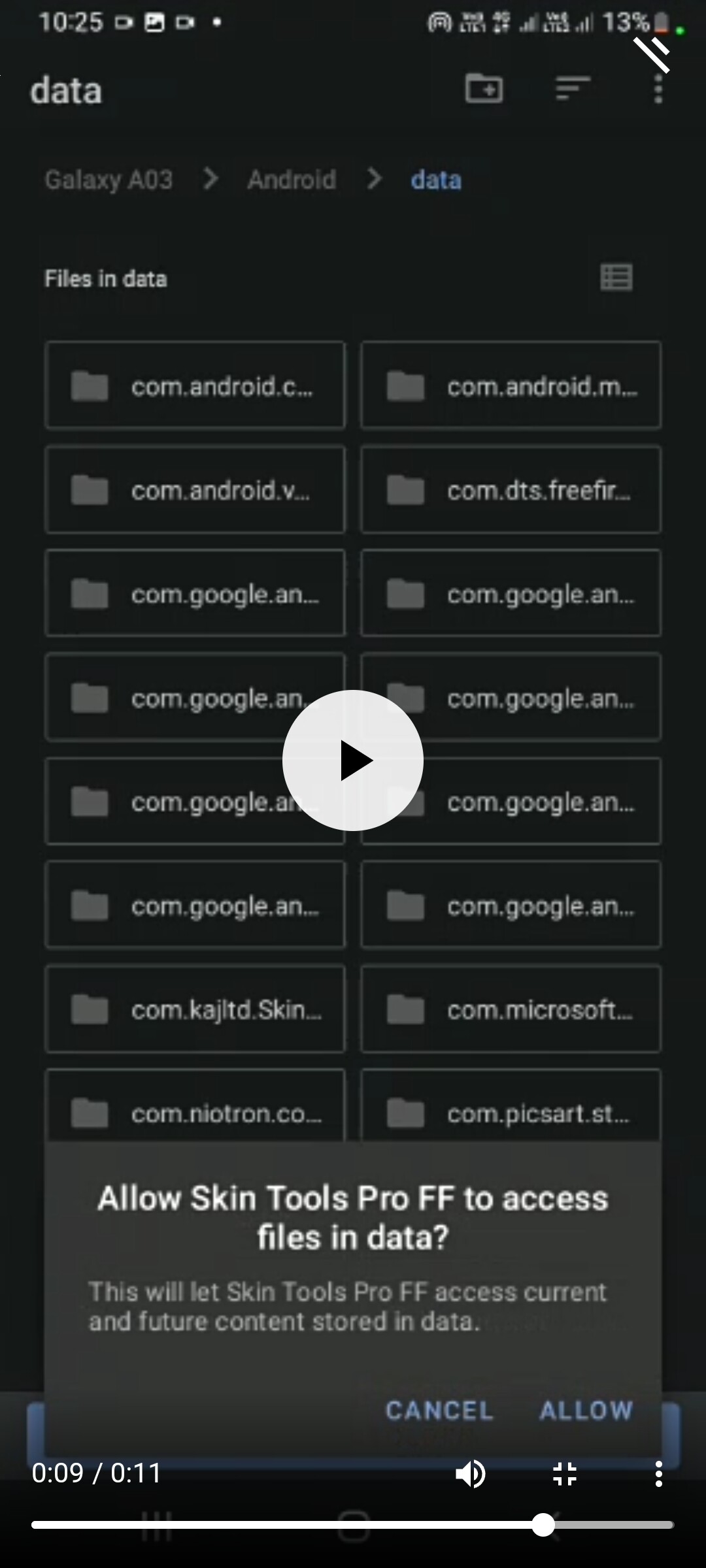Open the video player's more options menu
706x1568 pixels.
pos(659,1474)
